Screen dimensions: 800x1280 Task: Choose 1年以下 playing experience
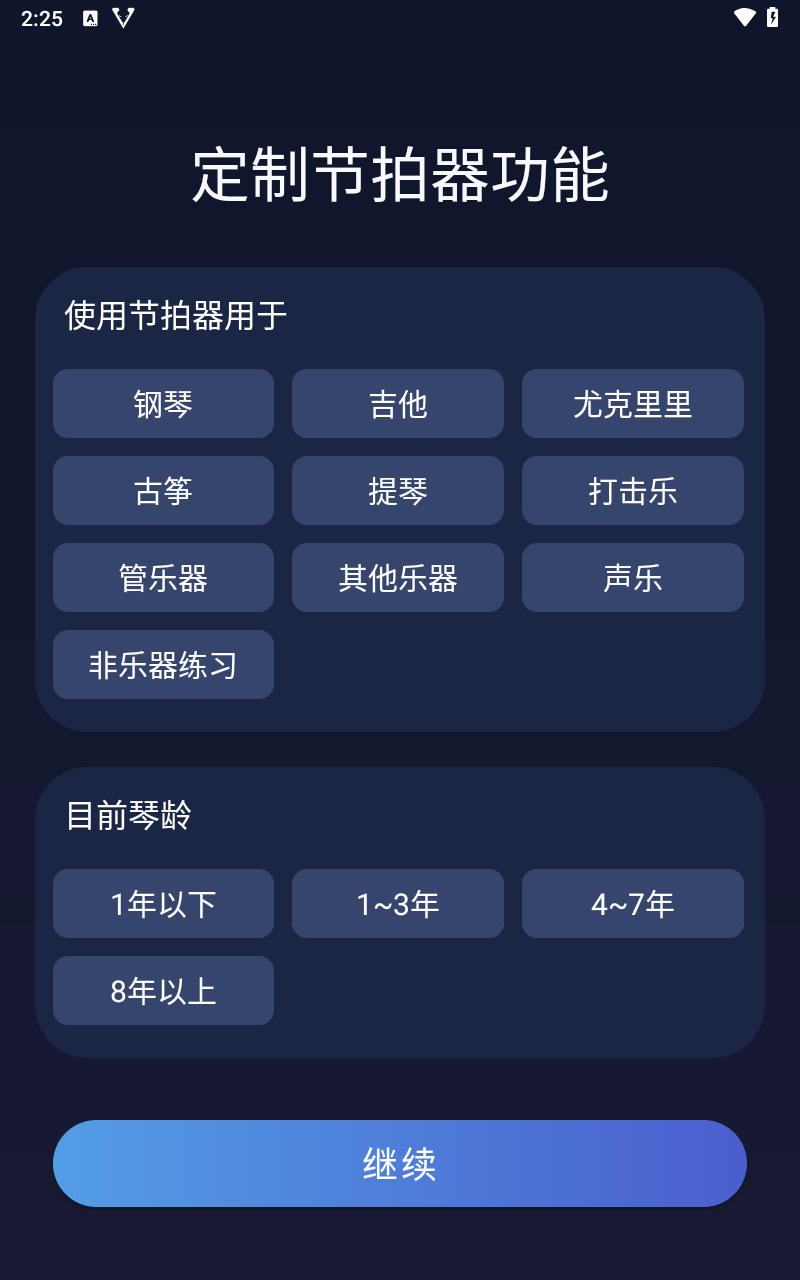click(163, 904)
